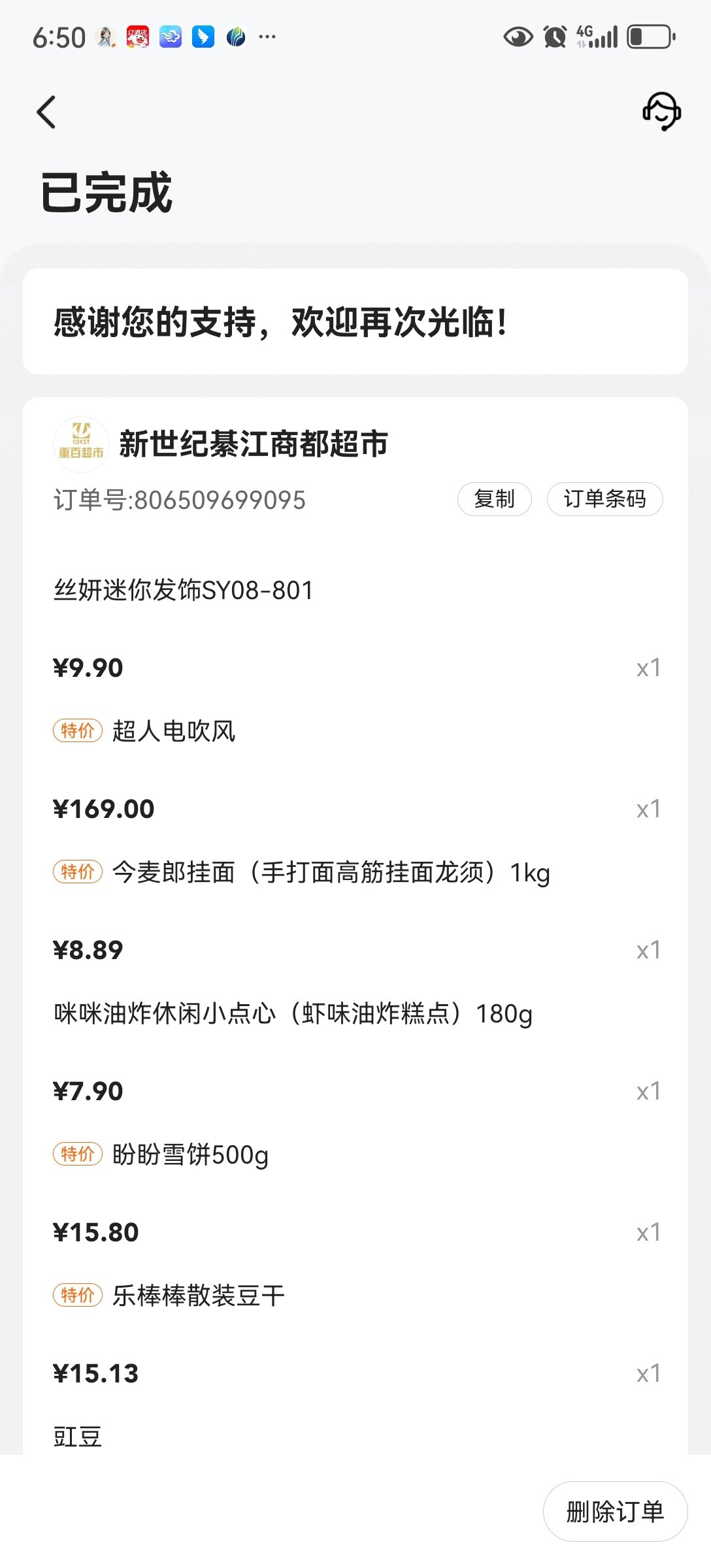
Task: Go back from the completed order page
Action: 46,112
